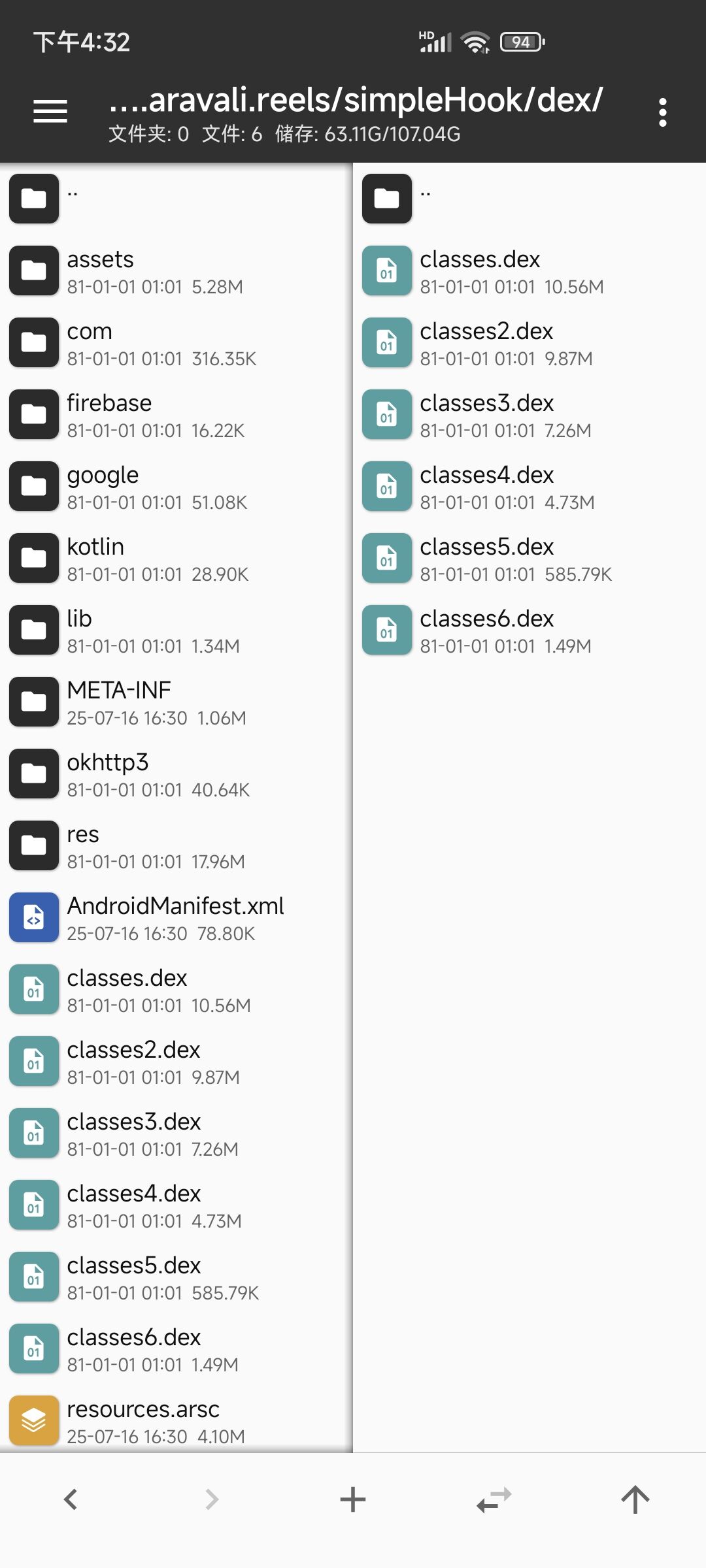Open the three-dot overflow menu
Image resolution: width=706 pixels, height=1568 pixels.
pos(663,112)
